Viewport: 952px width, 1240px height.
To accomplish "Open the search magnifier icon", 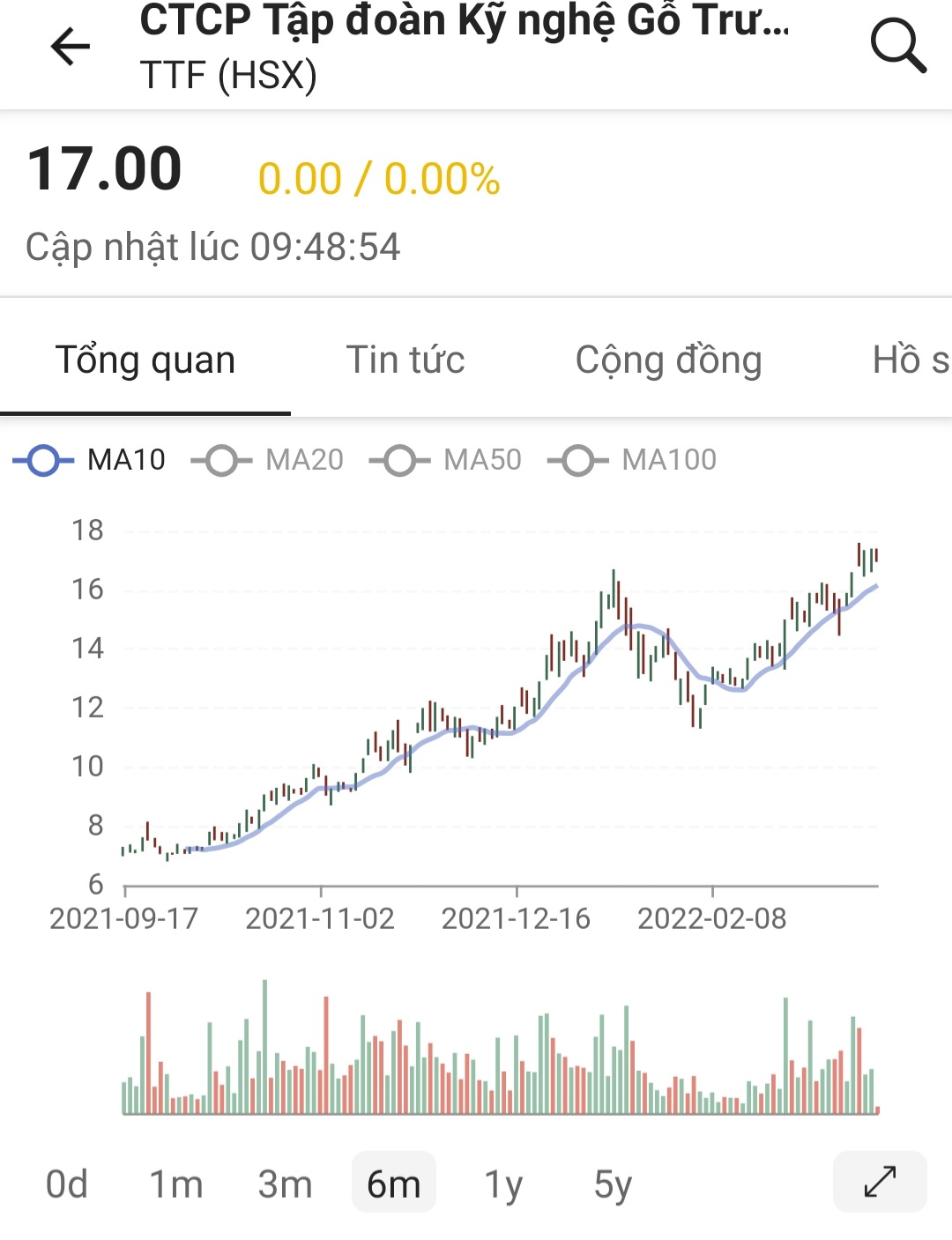I will [x=897, y=46].
